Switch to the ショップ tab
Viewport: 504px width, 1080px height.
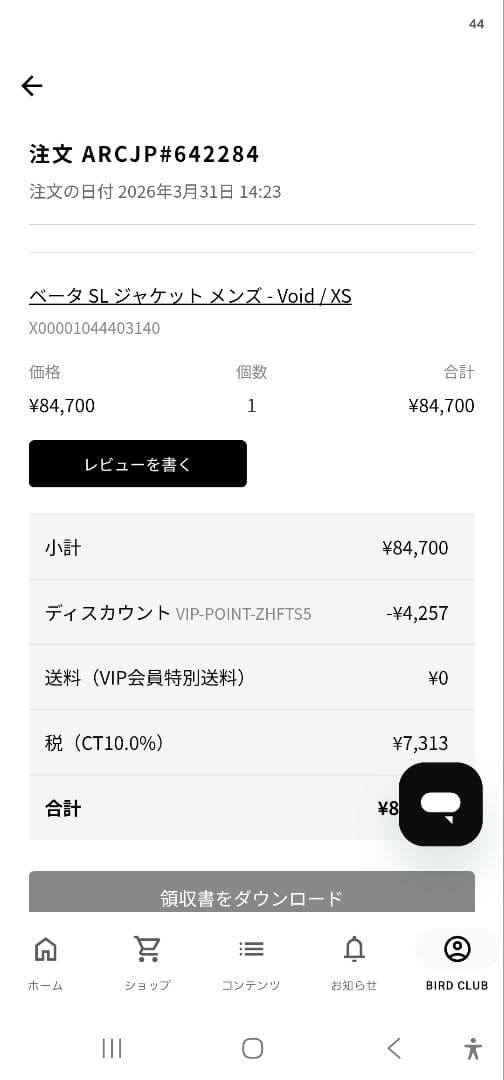point(148,963)
